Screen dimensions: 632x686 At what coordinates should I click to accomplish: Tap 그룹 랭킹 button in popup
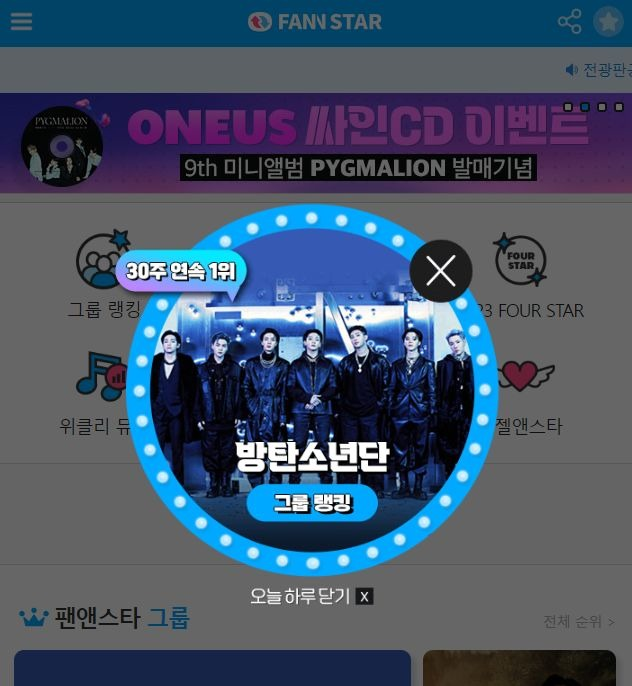[312, 503]
